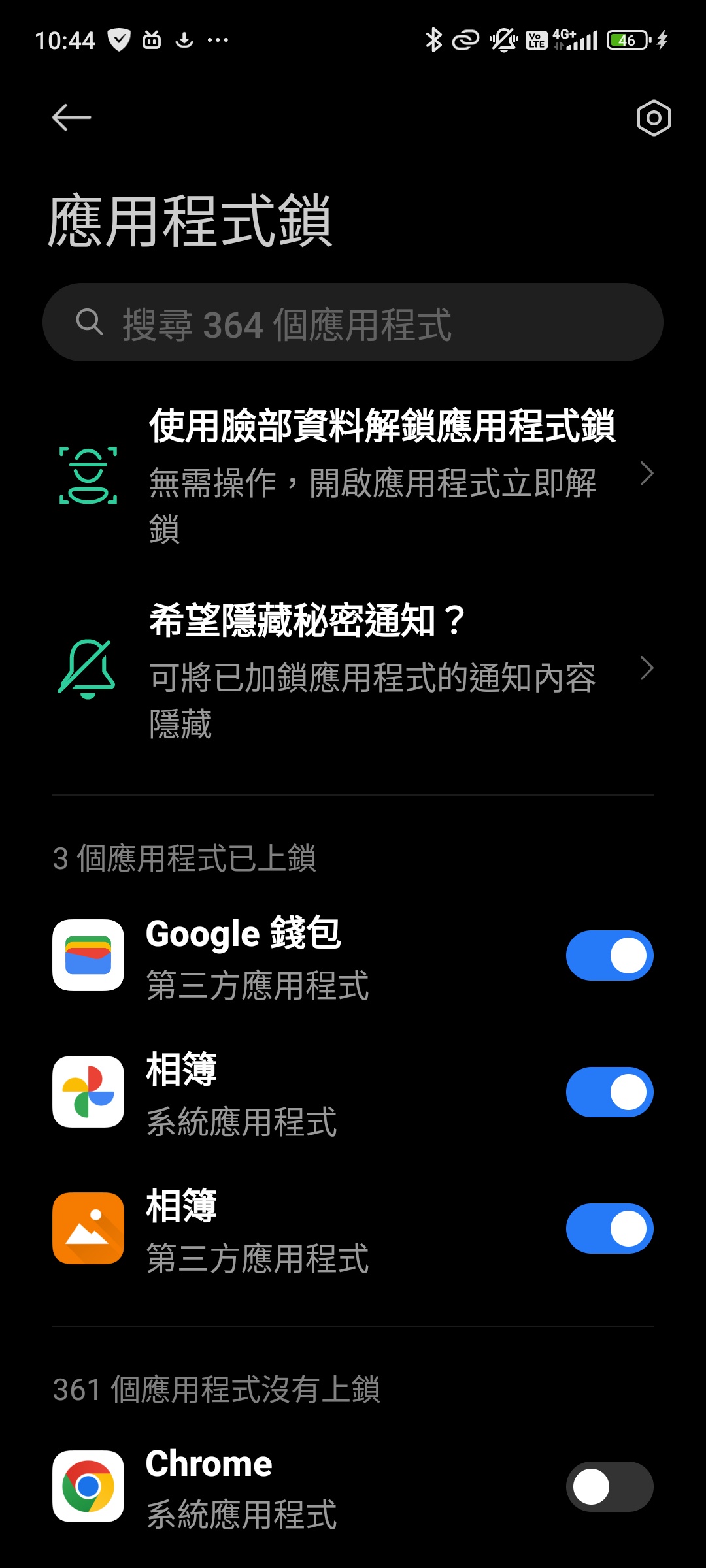706x1568 pixels.
Task: Tap the 搜尋 364 個應用程式 search field
Action: click(x=353, y=322)
